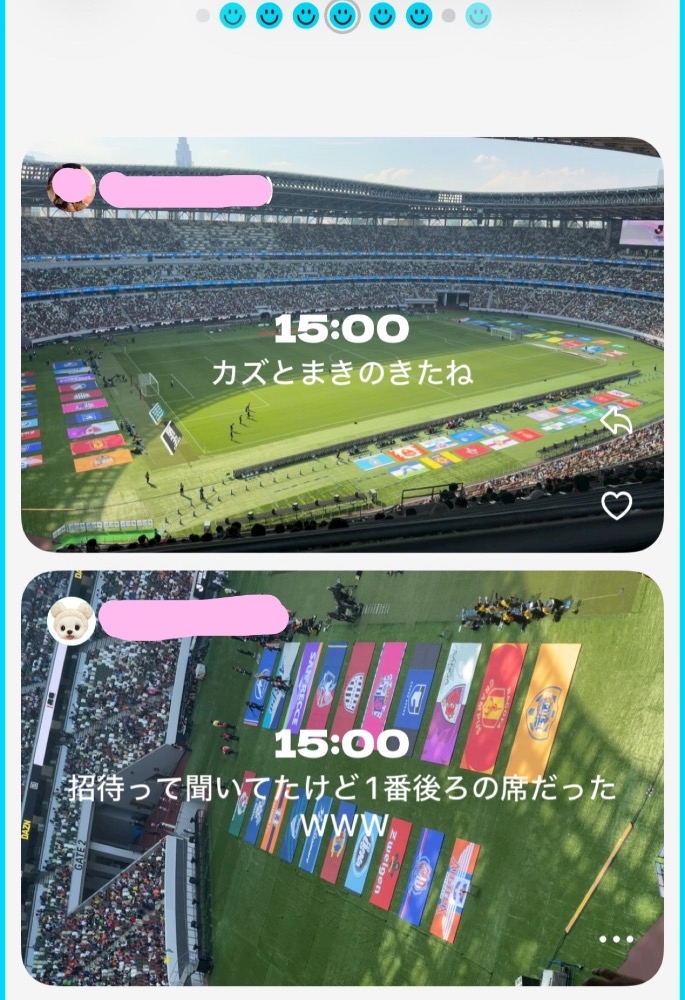The image size is (685, 1000).
Task: Reply to the カズとまきのきたね post
Action: coord(616,422)
